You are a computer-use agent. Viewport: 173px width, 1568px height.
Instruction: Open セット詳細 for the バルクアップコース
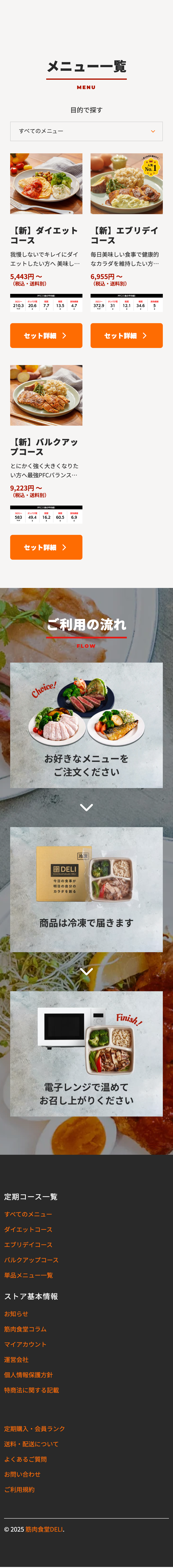point(46,547)
